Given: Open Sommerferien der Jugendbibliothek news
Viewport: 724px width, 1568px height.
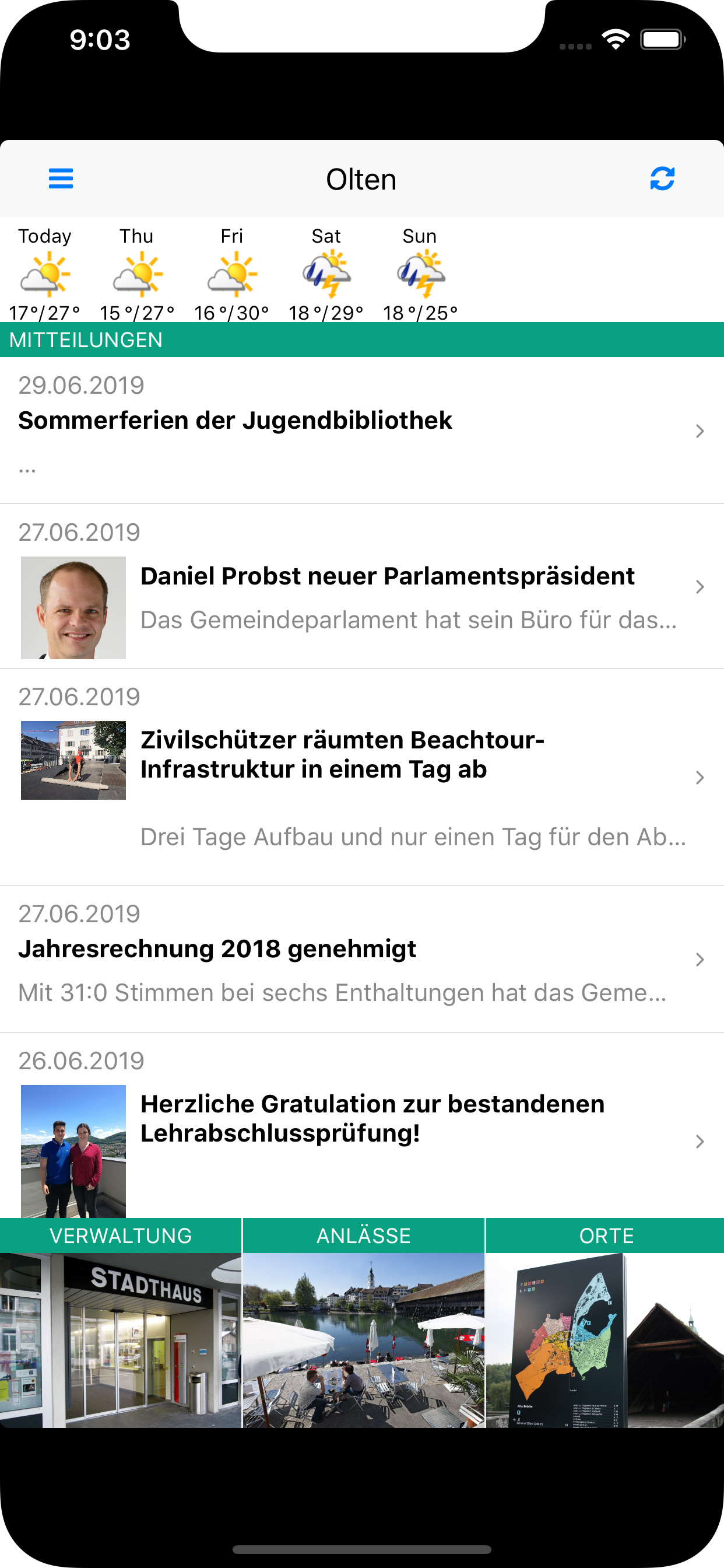Looking at the screenshot, I should coord(235,421).
